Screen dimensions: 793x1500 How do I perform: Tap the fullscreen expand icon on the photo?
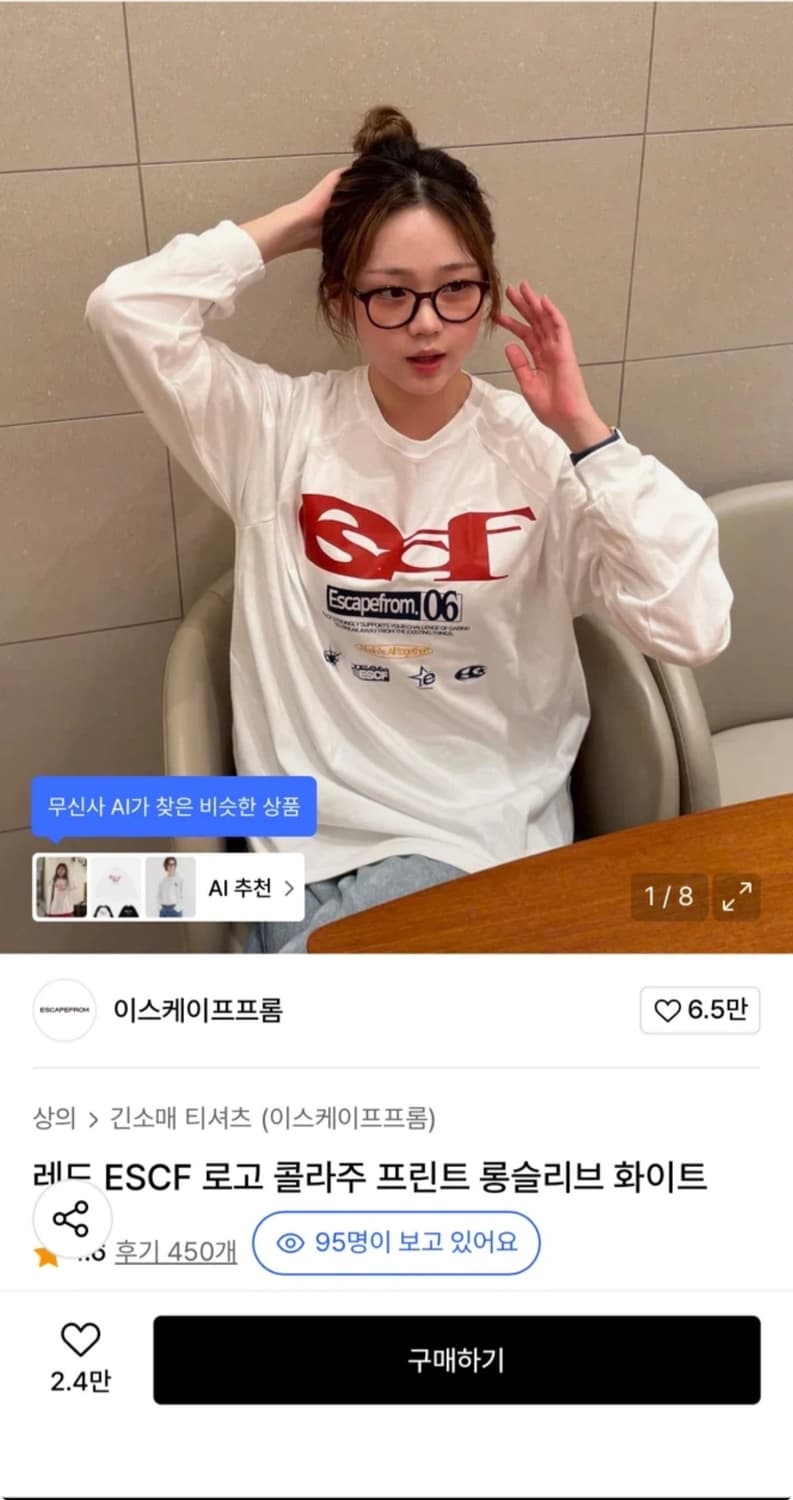click(737, 898)
